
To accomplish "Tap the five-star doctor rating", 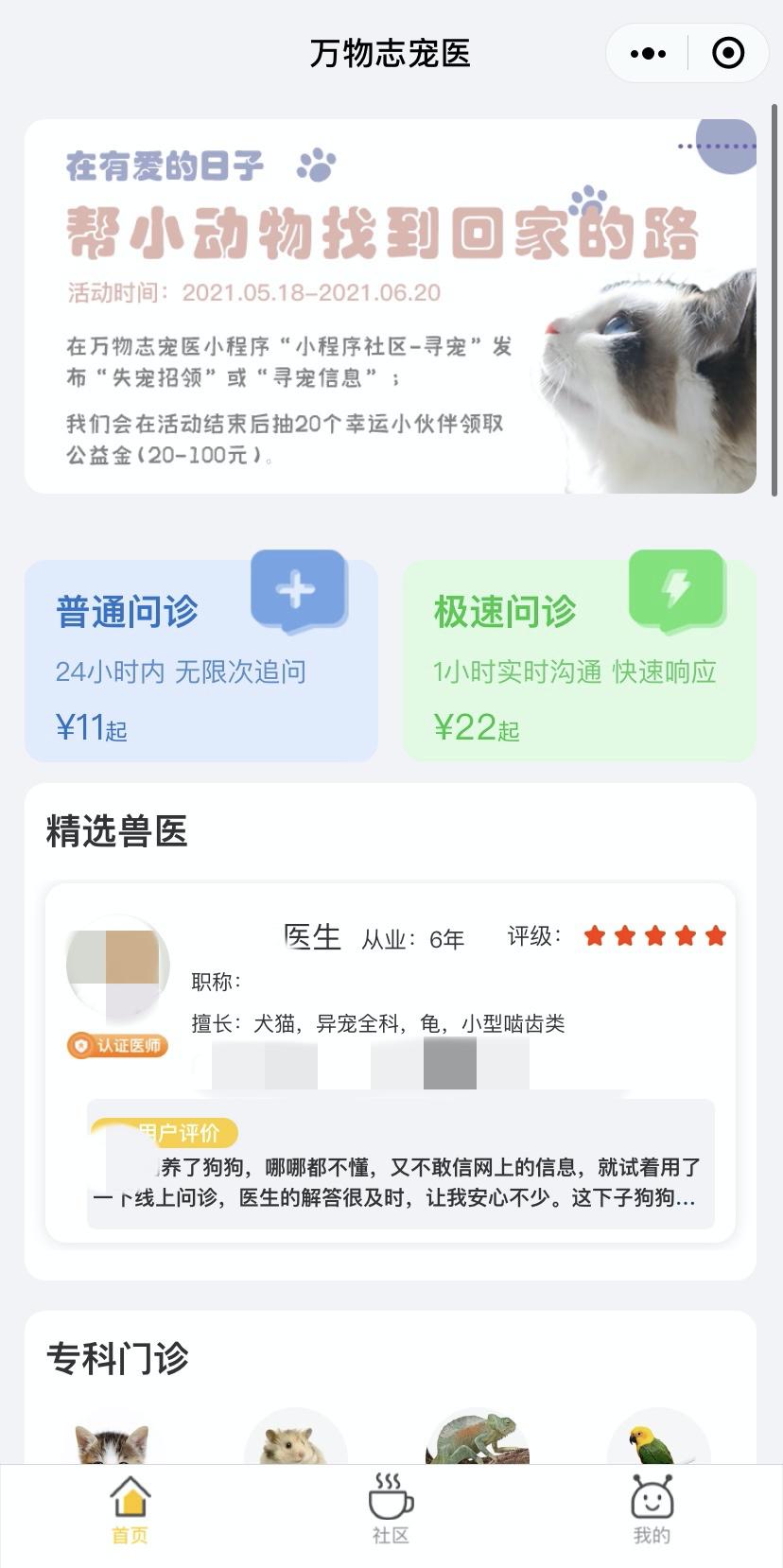I will [652, 936].
